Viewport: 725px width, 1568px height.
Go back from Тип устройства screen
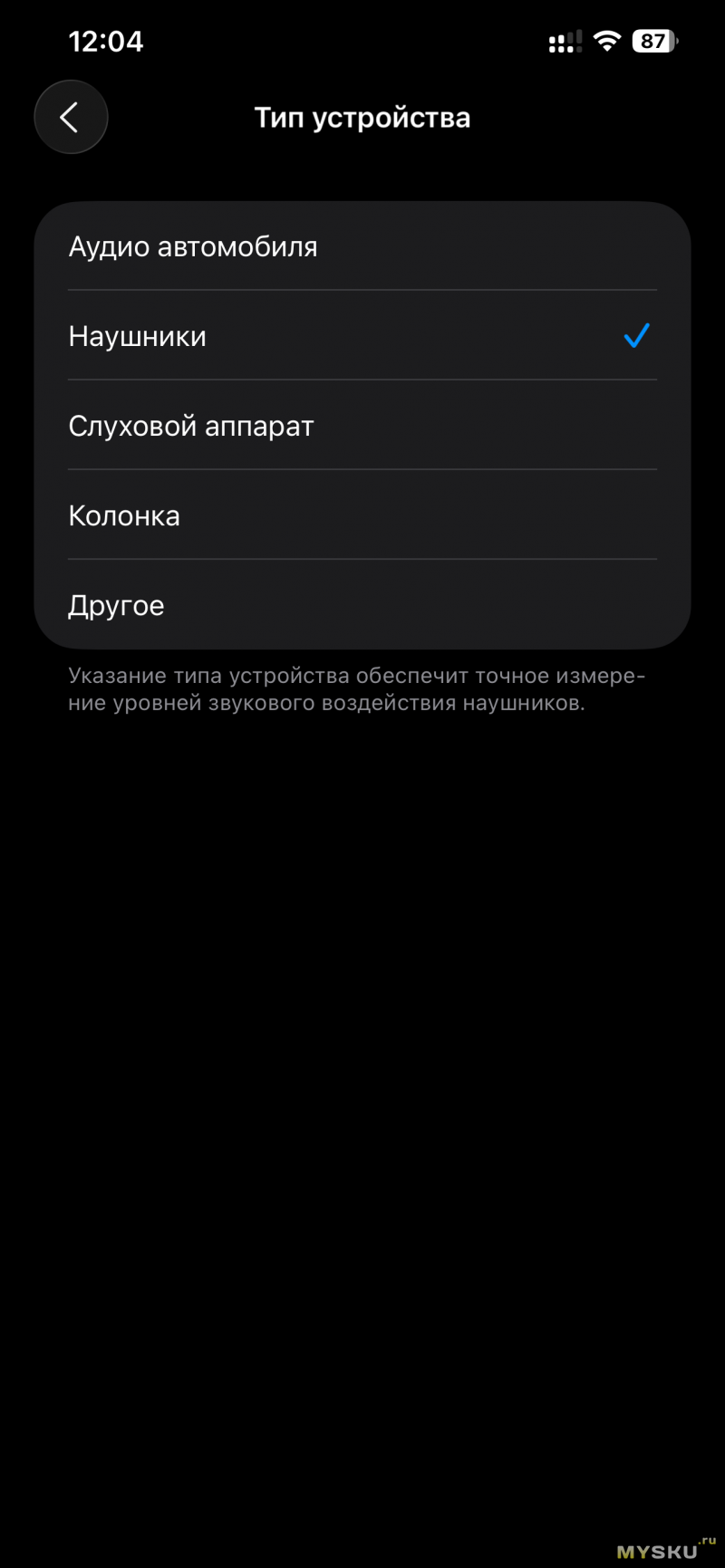pyautogui.click(x=71, y=117)
